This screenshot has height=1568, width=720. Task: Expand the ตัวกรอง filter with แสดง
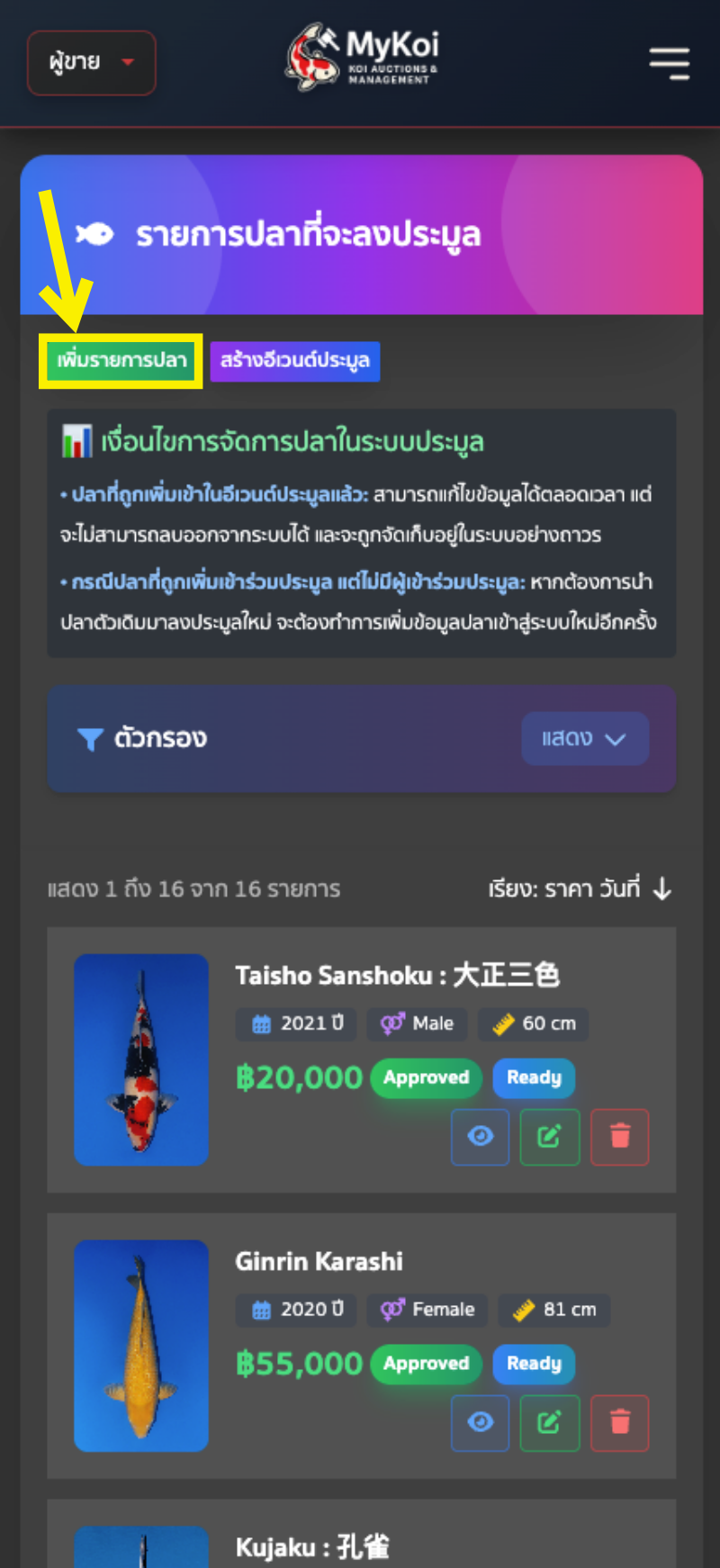[584, 739]
